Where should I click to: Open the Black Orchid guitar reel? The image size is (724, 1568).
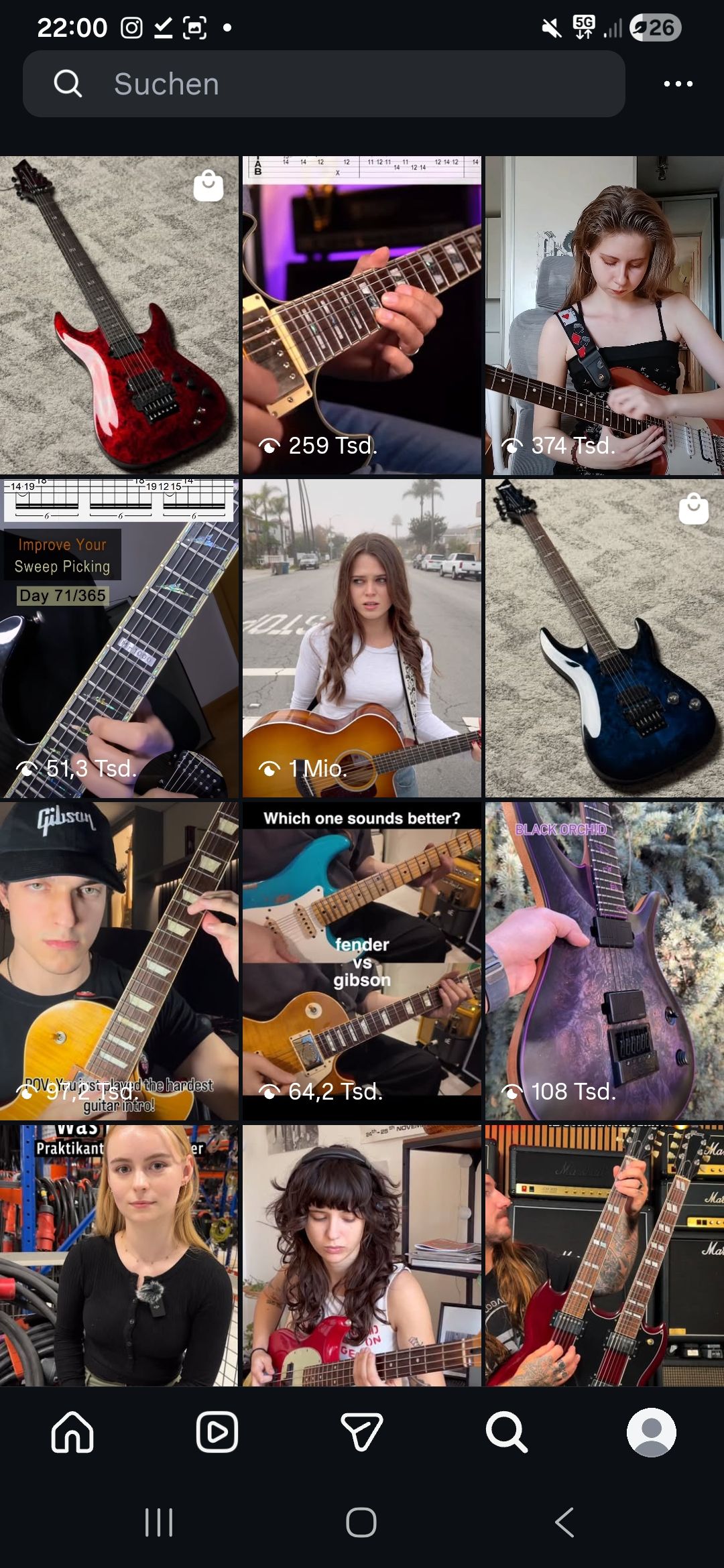[x=605, y=961]
